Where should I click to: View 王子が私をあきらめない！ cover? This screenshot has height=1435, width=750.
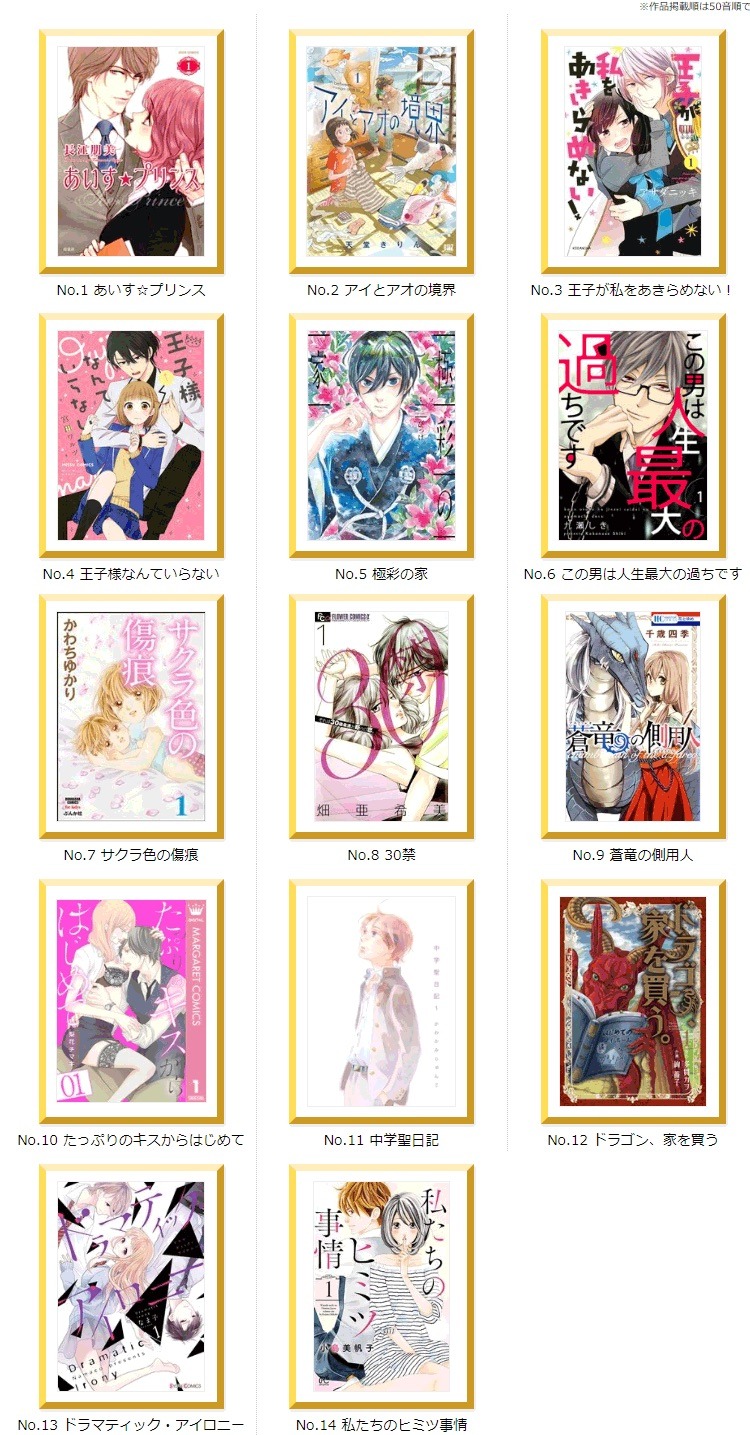pos(632,151)
